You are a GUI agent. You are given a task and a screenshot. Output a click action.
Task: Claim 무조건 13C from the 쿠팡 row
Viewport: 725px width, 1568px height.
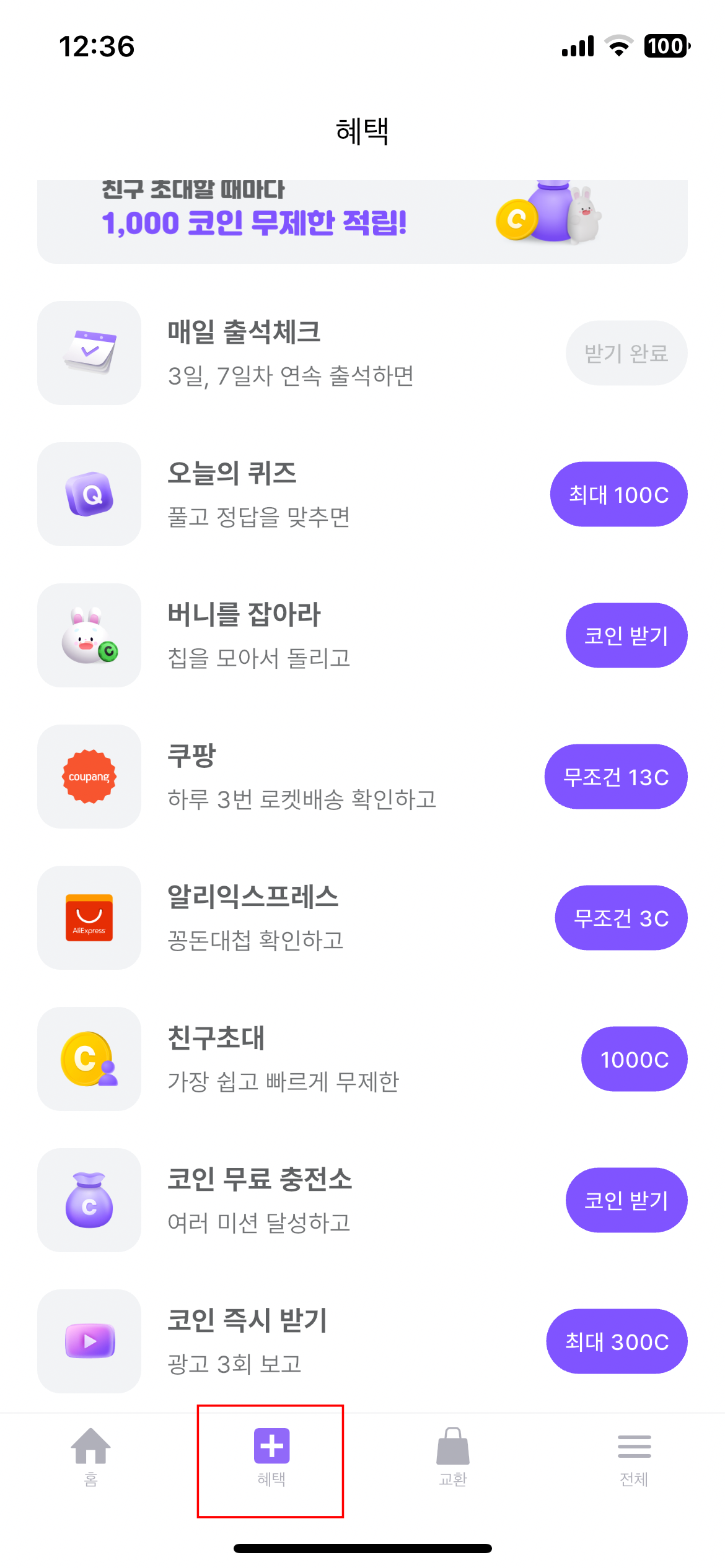(616, 777)
